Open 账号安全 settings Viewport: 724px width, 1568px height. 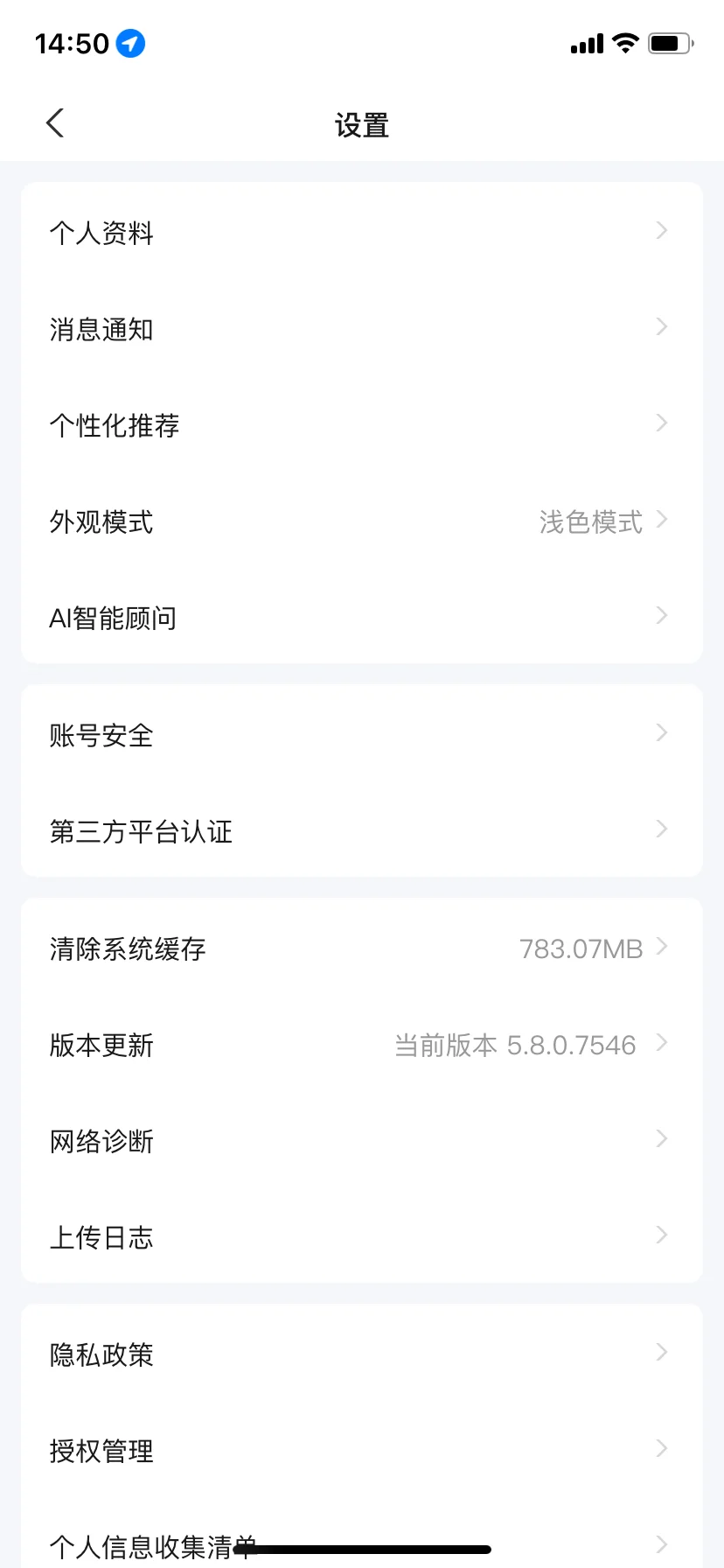coord(362,733)
